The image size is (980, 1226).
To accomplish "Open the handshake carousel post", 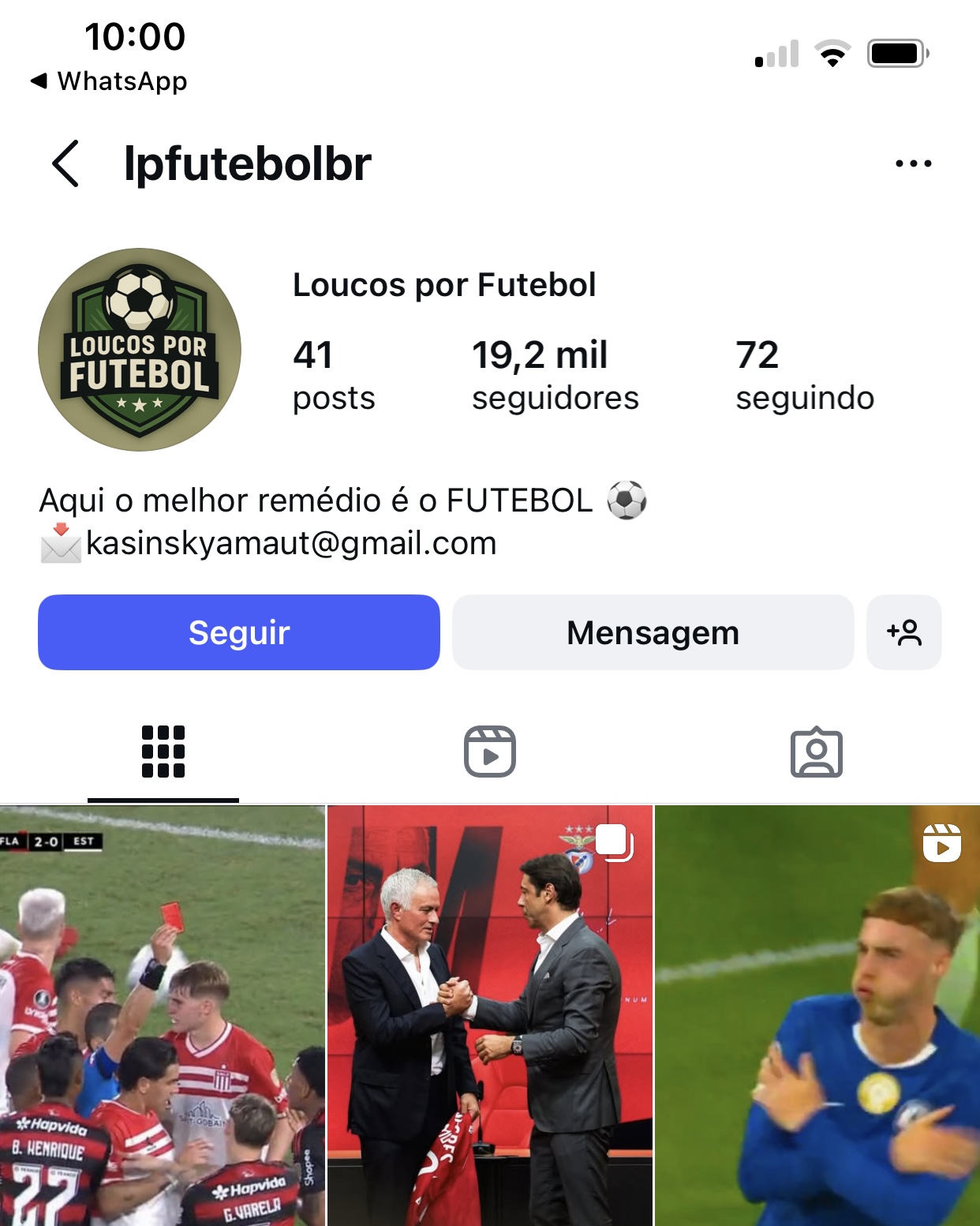I will pos(489,1015).
